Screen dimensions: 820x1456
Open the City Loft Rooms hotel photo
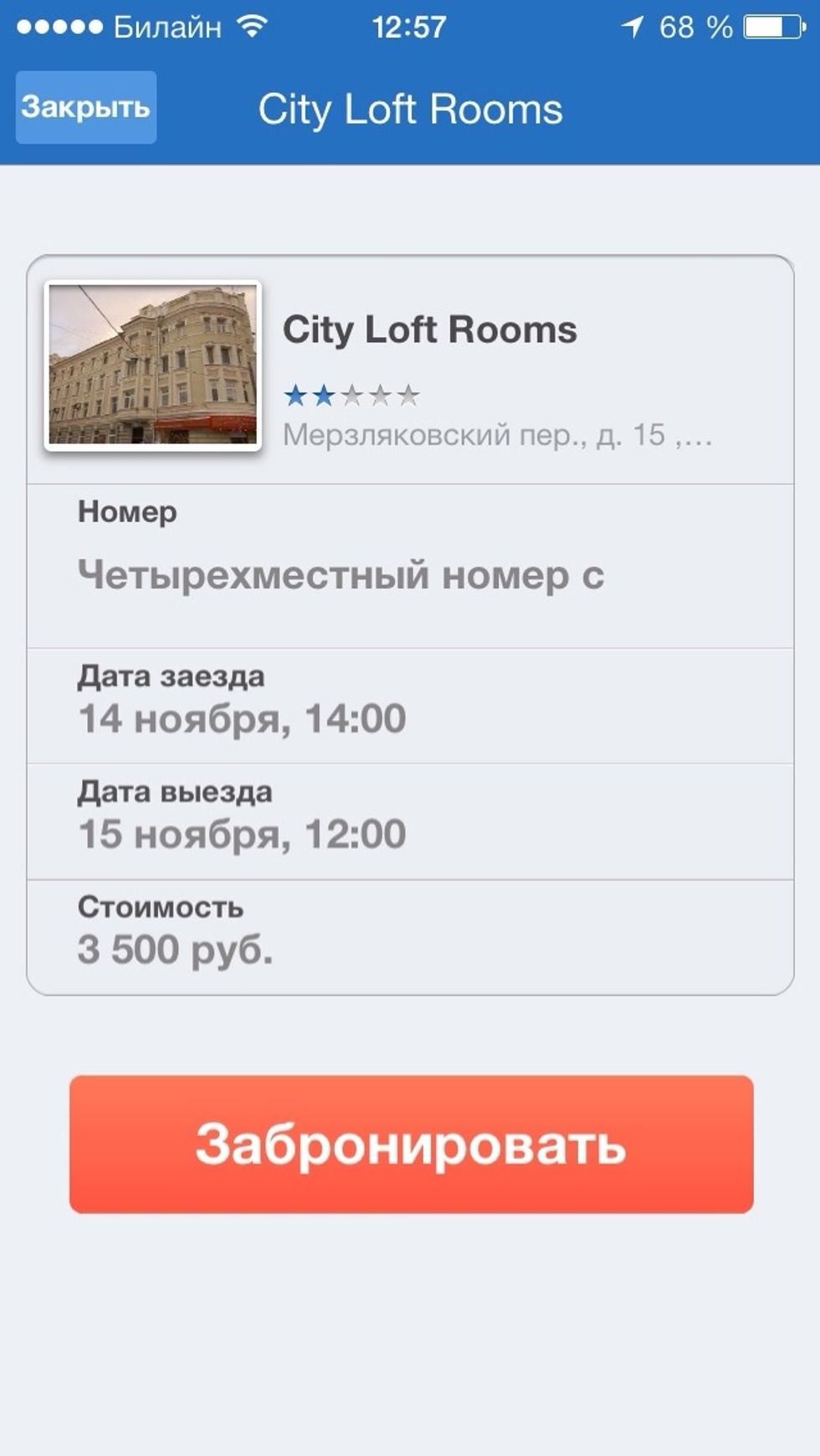click(153, 365)
